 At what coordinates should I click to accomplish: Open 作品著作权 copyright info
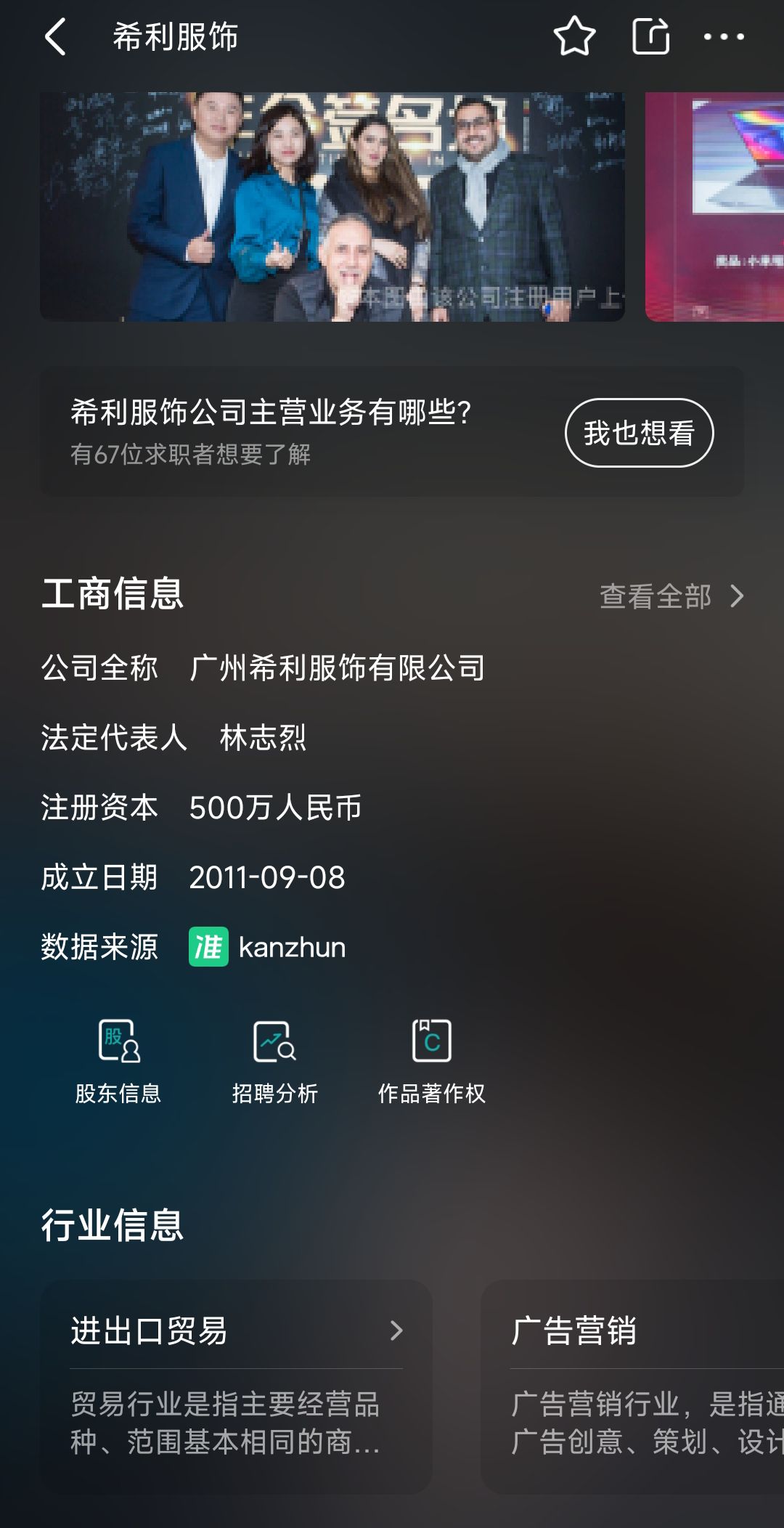click(431, 1061)
